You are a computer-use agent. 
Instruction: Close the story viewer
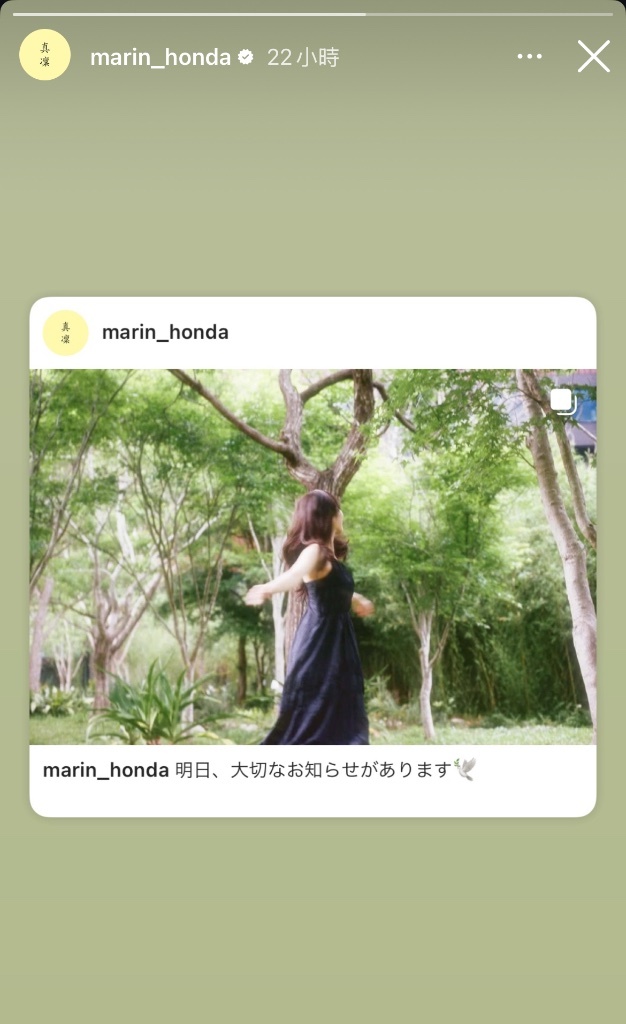point(593,56)
